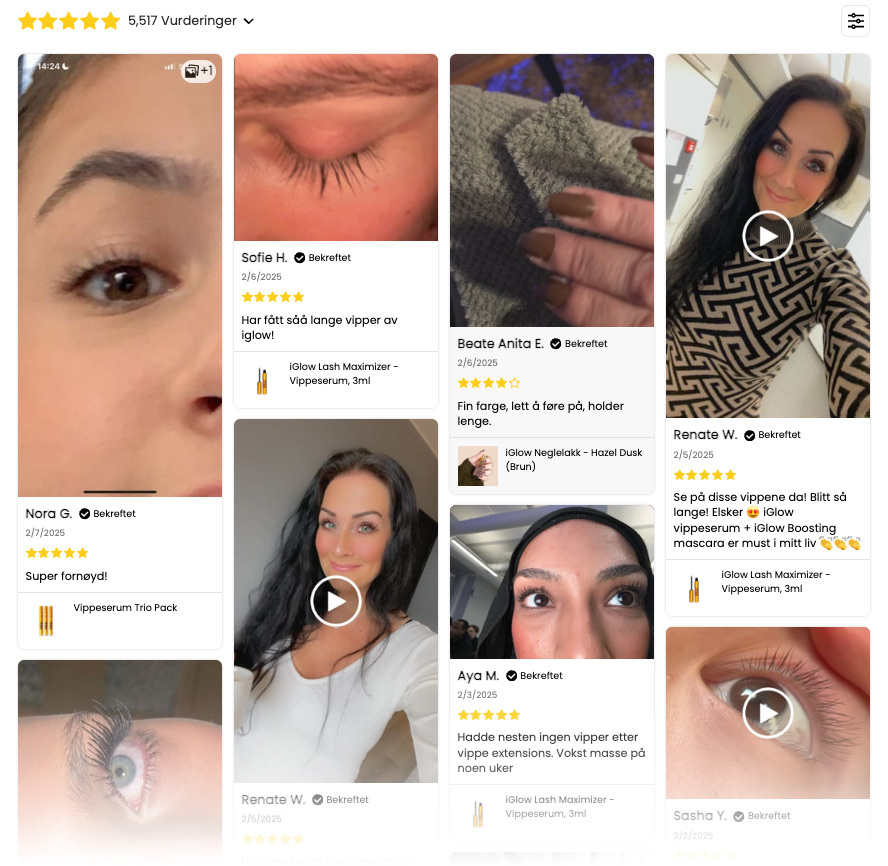Image resolution: width=888 pixels, height=866 pixels.
Task: View Aya M.'s review photo
Action: pyautogui.click(x=552, y=582)
